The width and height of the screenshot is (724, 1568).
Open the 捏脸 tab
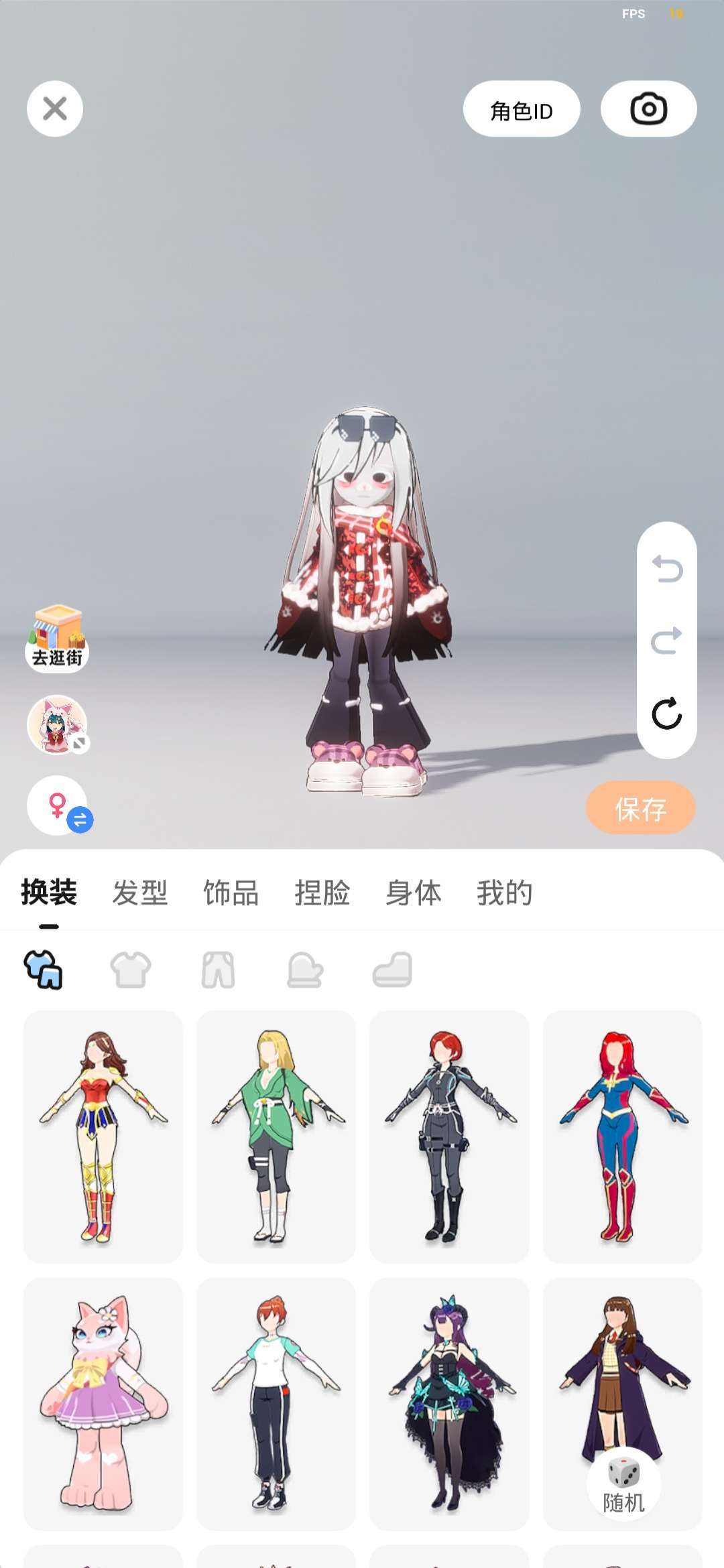pos(322,893)
